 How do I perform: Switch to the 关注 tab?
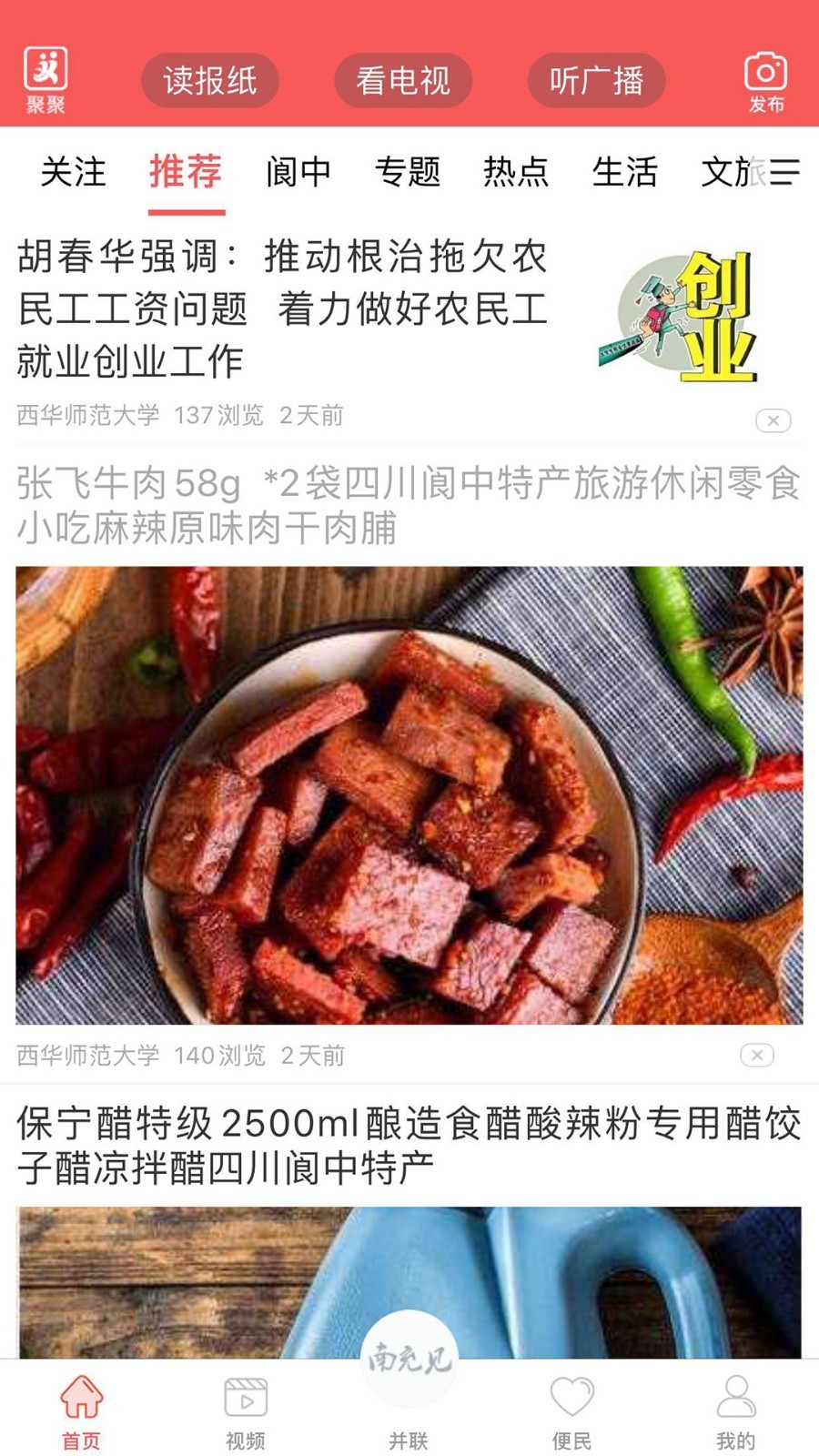pos(73,171)
